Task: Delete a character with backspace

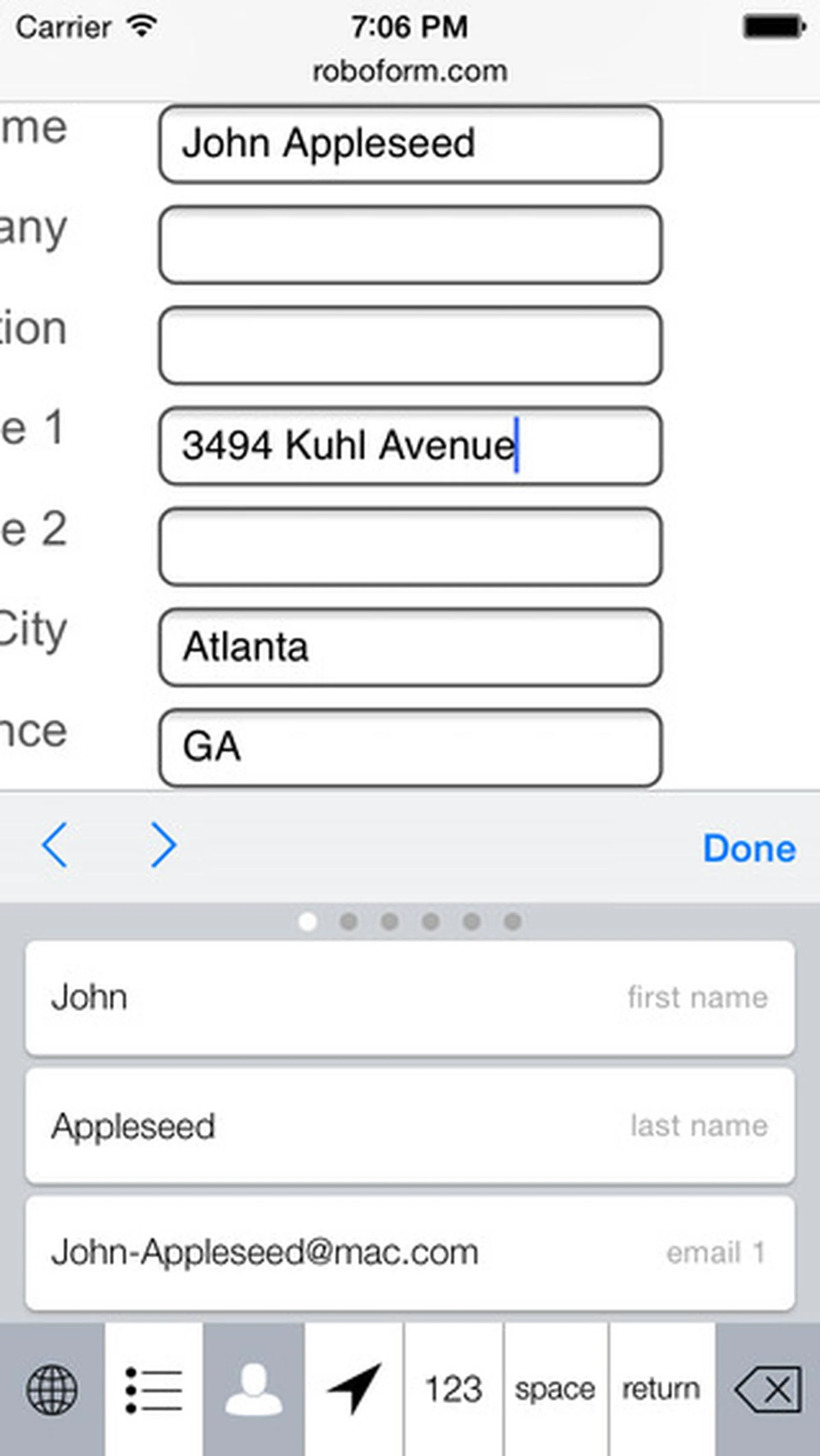Action: (767, 1389)
